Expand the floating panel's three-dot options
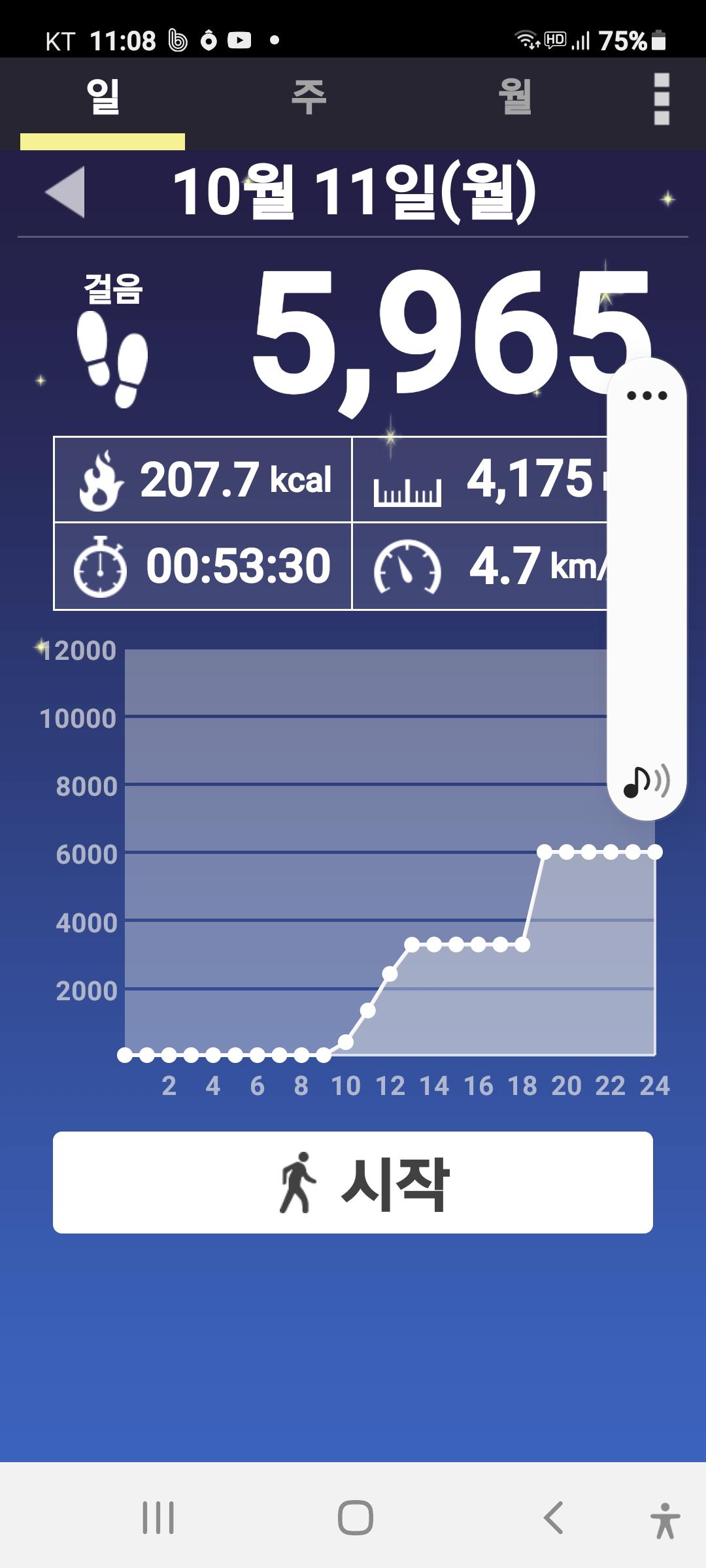 647,395
